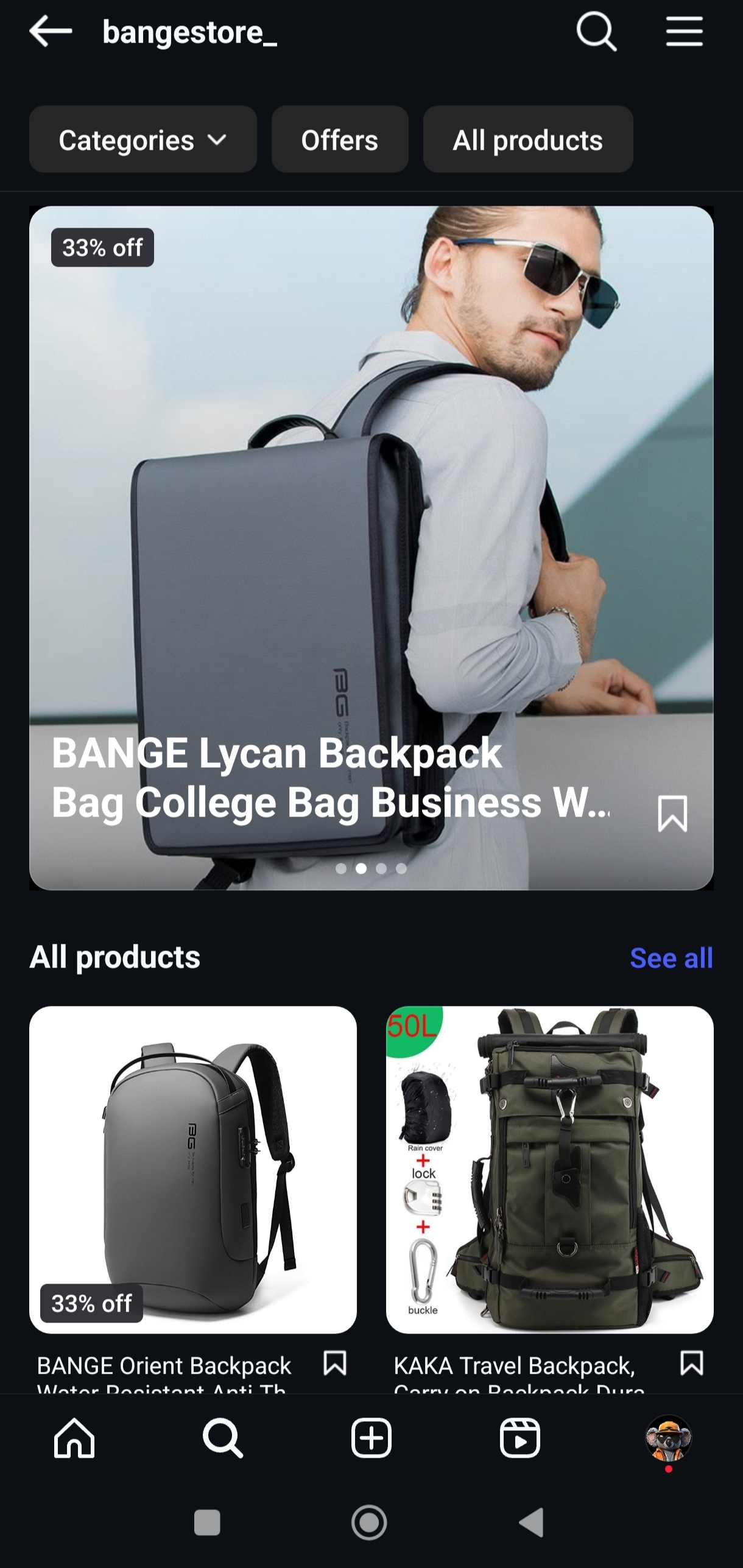This screenshot has width=743, height=1568.
Task: Bookmark the KAKA Travel Backpack
Action: click(691, 1363)
